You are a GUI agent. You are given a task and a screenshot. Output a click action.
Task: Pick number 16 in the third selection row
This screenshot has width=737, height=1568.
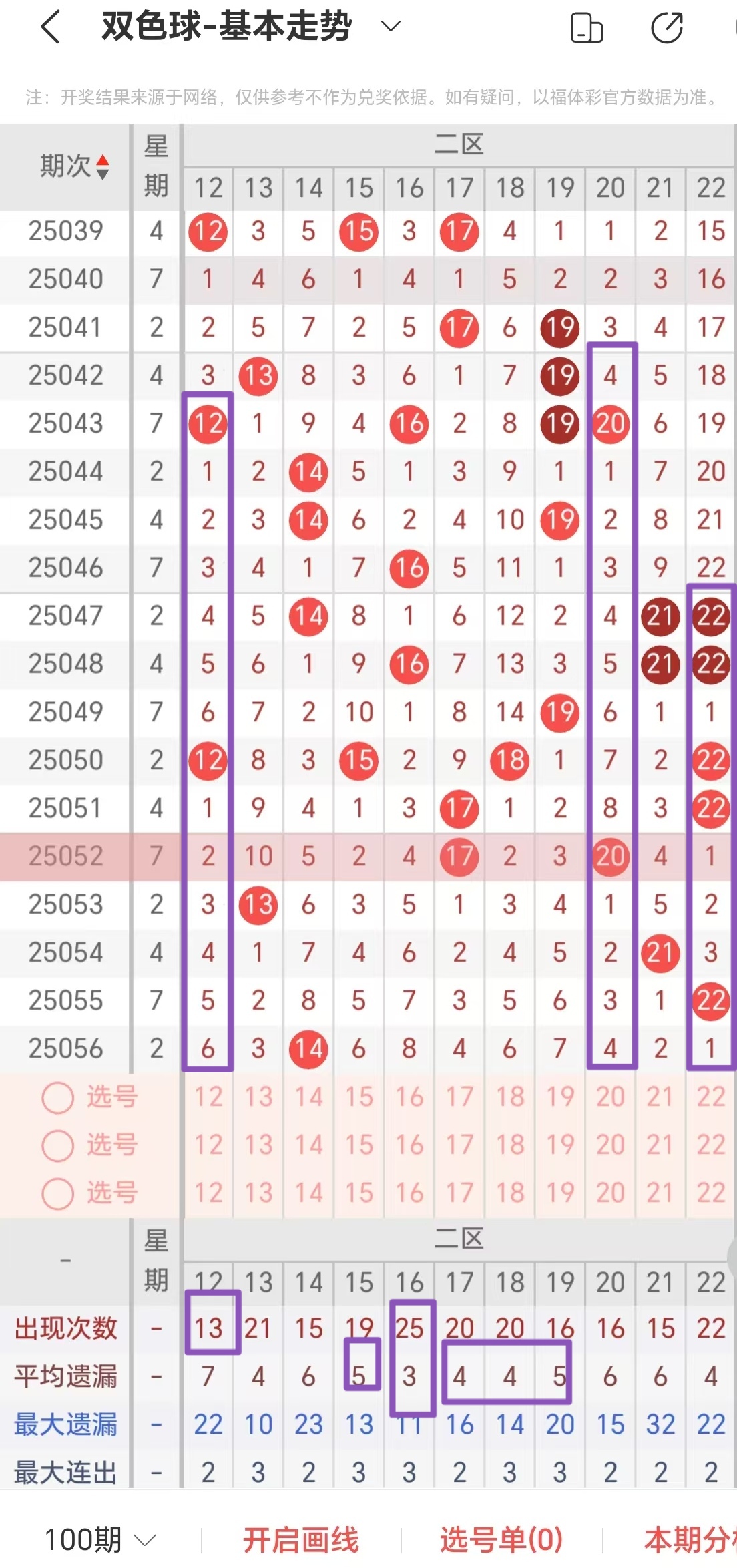pyautogui.click(x=409, y=1193)
